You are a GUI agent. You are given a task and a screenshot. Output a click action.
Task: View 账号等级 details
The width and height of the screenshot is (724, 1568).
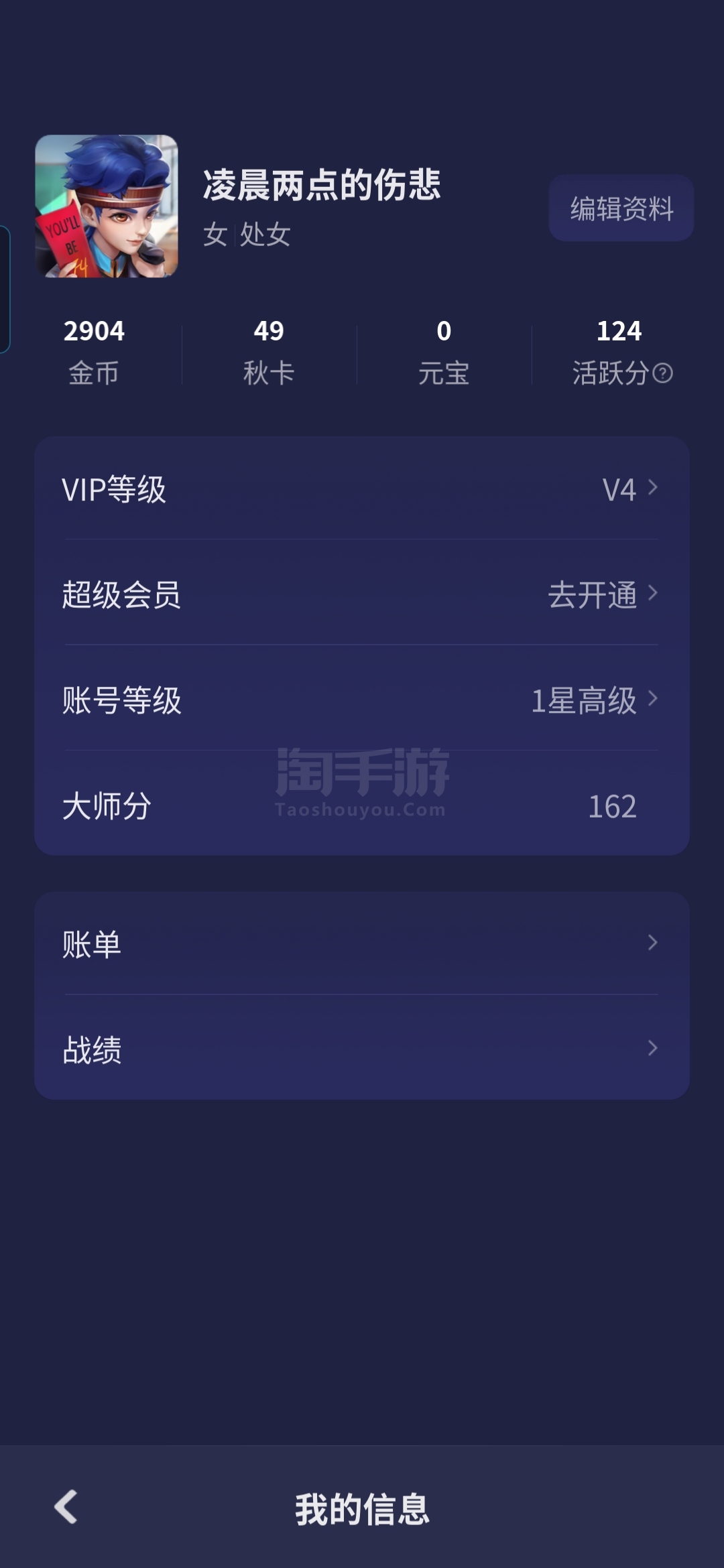[x=362, y=700]
